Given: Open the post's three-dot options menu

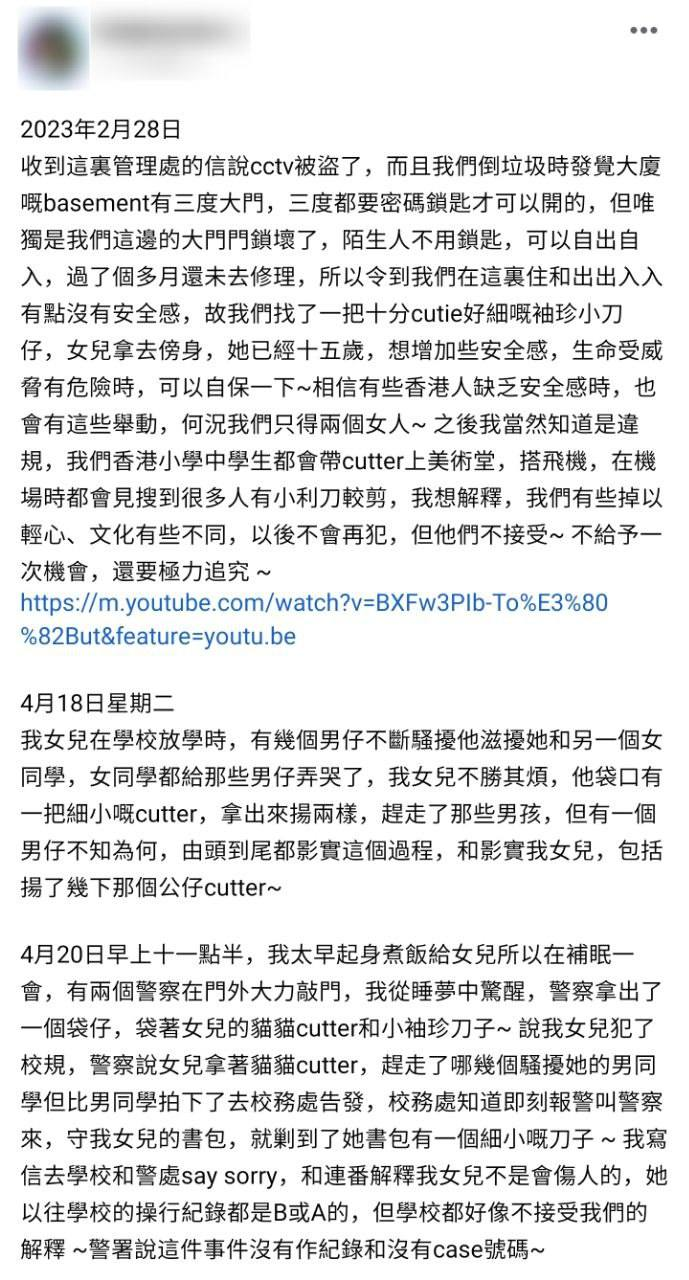Looking at the screenshot, I should tap(642, 31).
